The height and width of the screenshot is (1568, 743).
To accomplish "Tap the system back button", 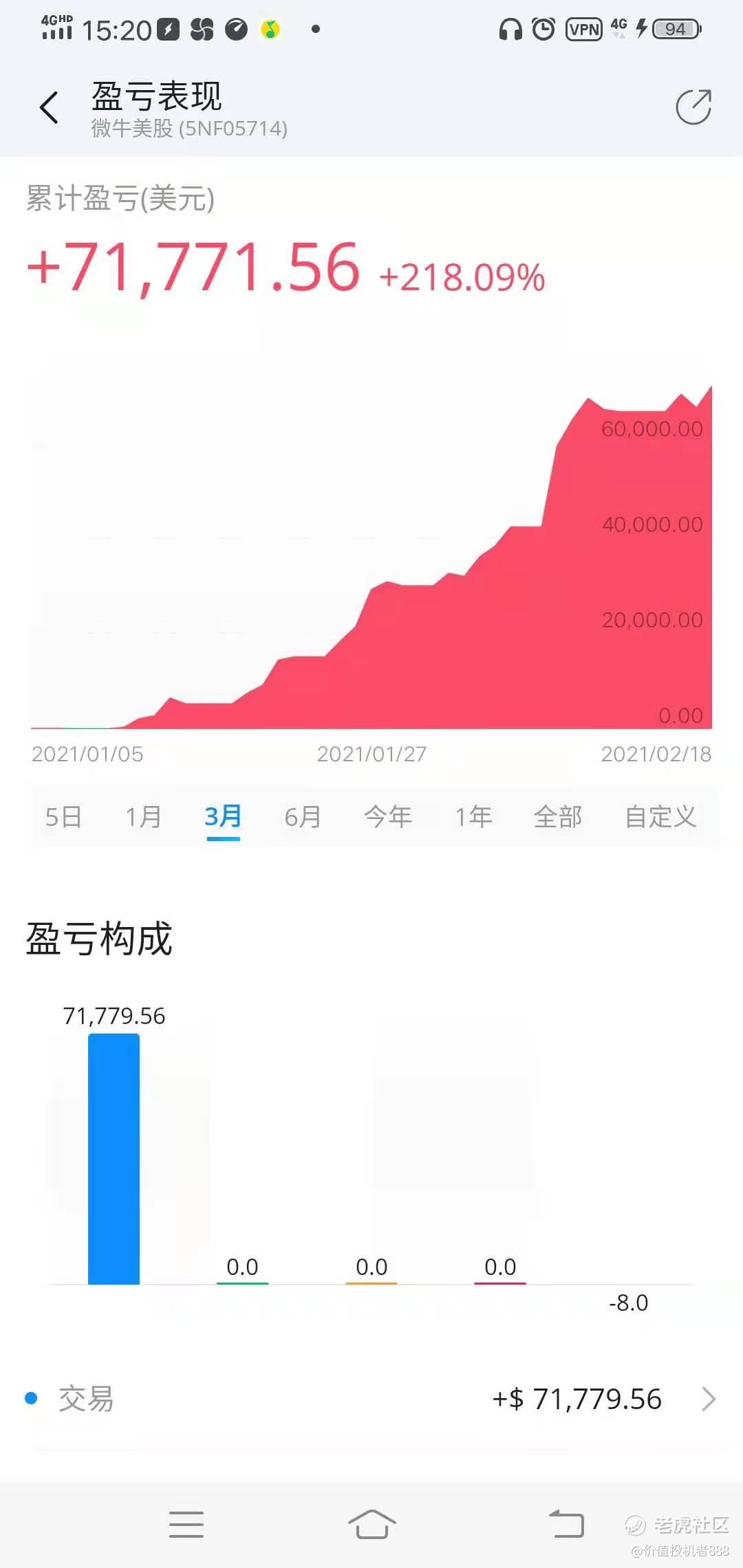I will (x=566, y=1524).
